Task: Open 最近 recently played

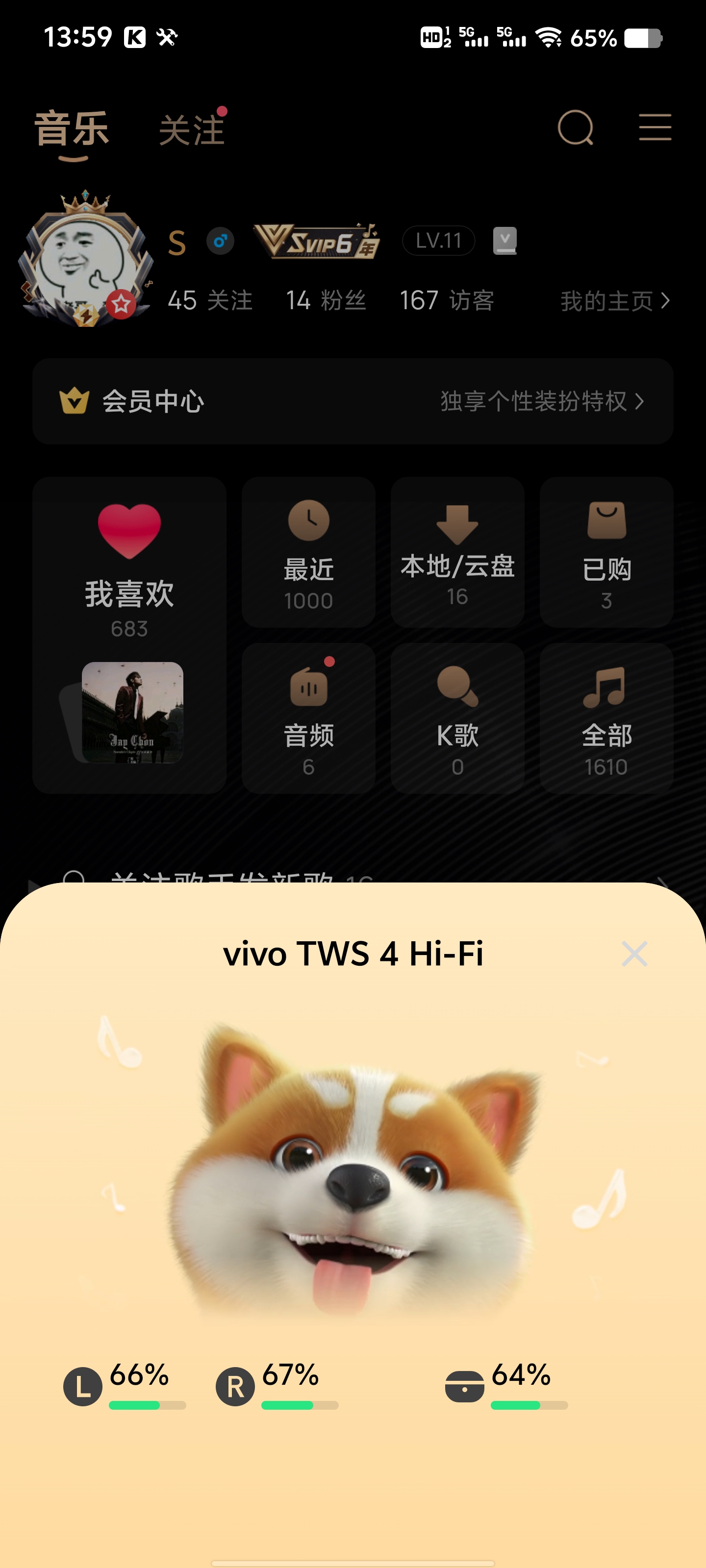Action: (x=308, y=552)
